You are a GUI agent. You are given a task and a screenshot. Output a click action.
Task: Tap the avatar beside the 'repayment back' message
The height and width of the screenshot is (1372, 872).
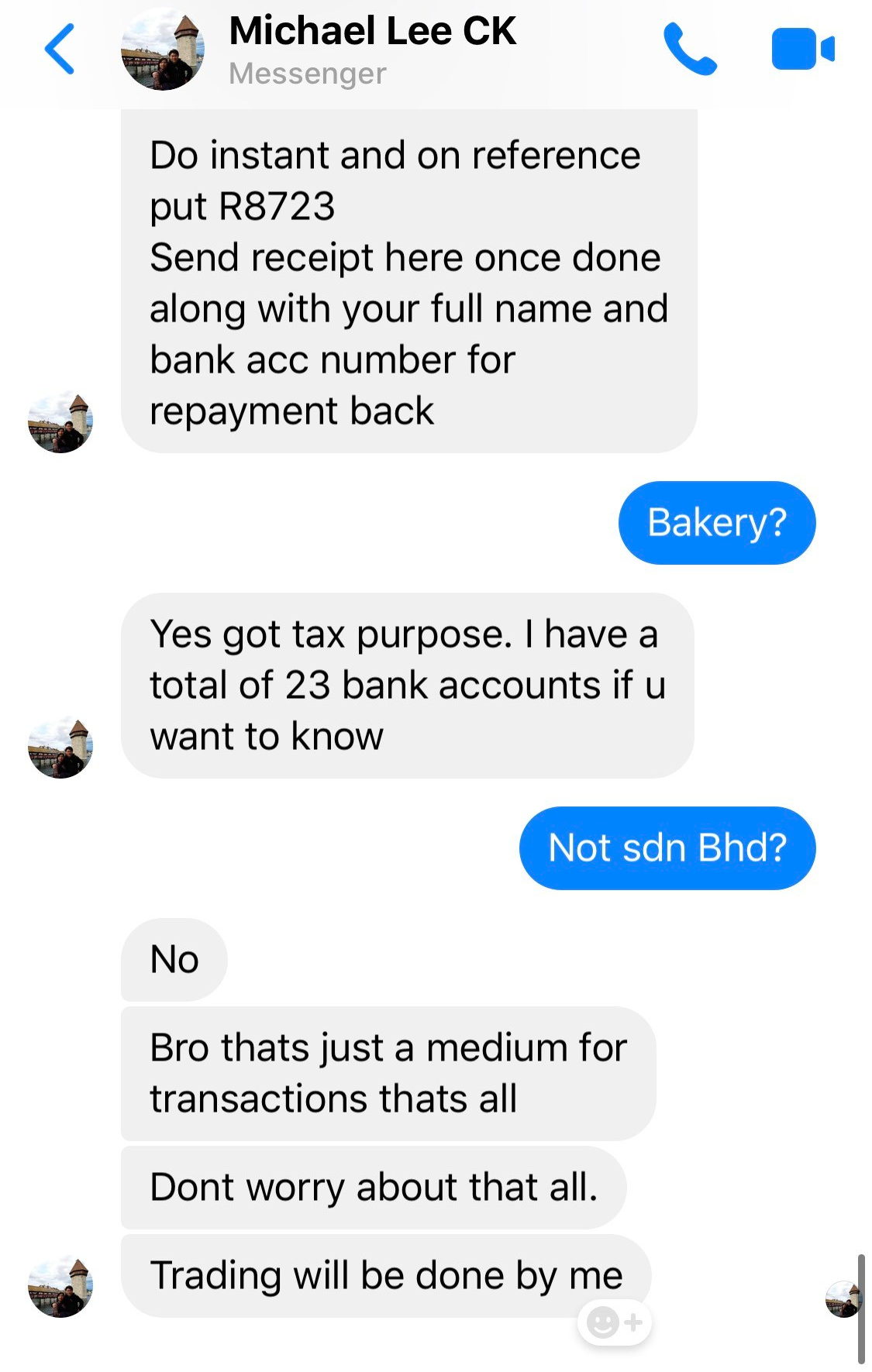click(x=60, y=422)
